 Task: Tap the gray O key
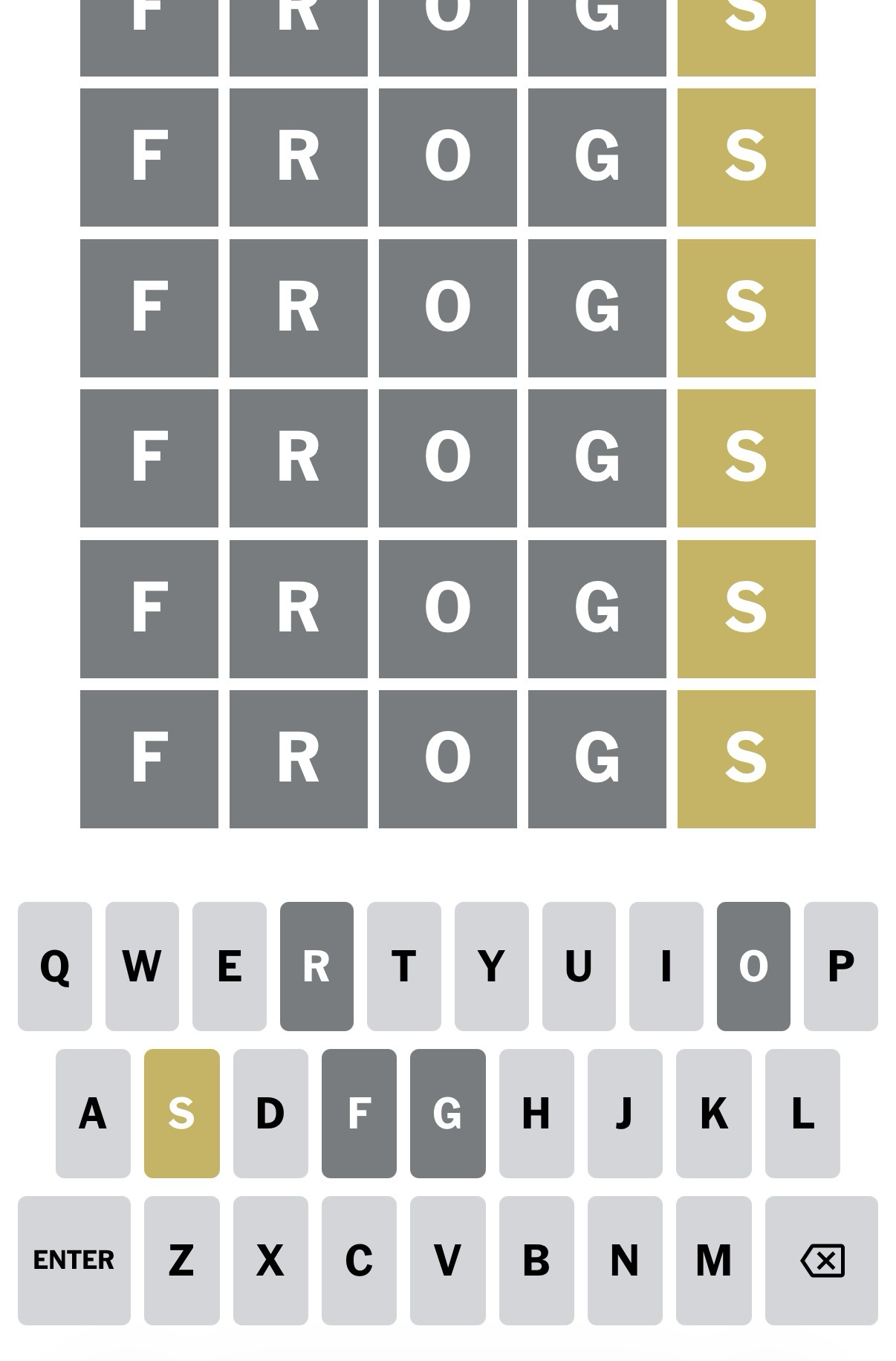(753, 966)
